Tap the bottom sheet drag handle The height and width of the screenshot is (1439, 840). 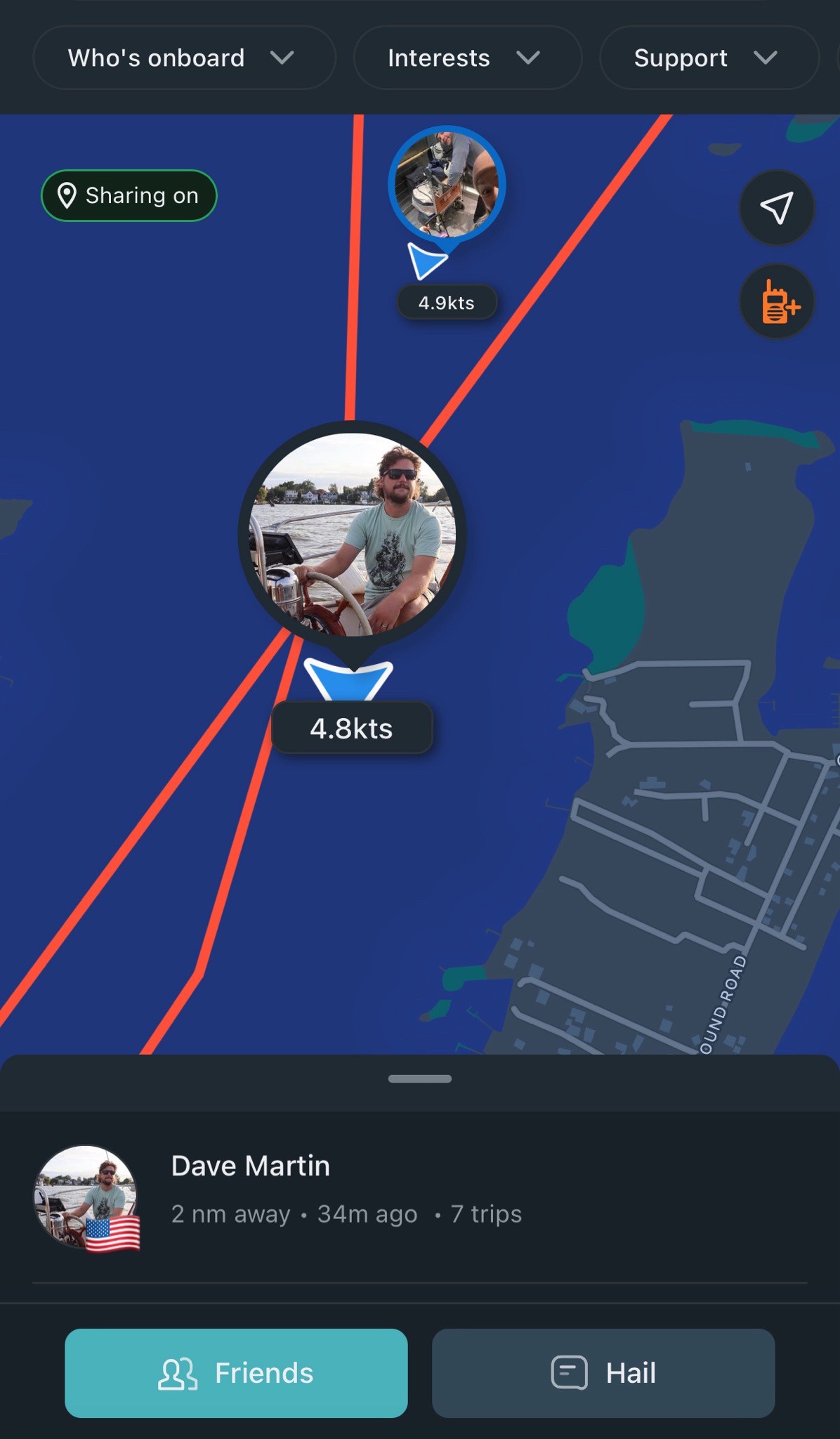pyautogui.click(x=420, y=1079)
